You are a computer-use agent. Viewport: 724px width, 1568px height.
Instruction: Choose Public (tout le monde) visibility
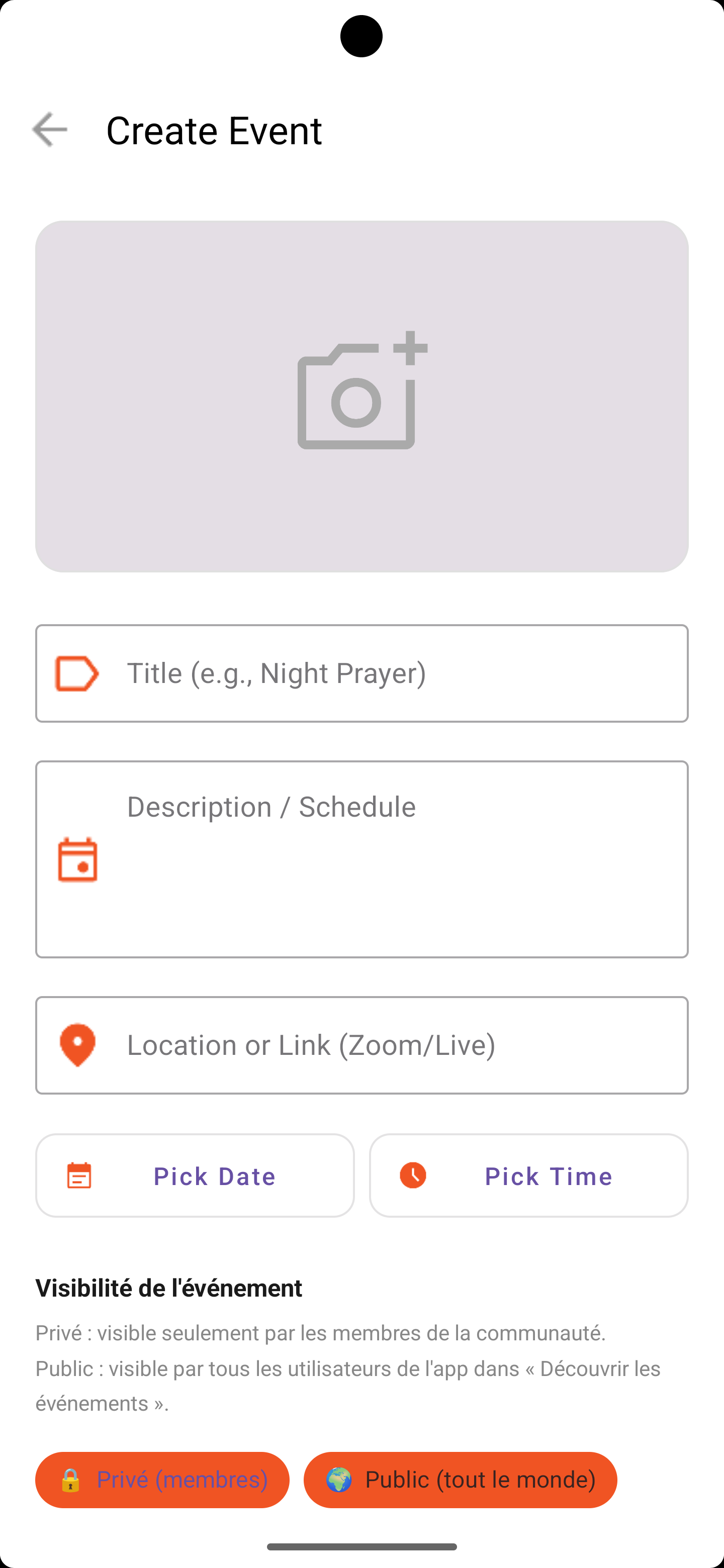coord(461,1480)
